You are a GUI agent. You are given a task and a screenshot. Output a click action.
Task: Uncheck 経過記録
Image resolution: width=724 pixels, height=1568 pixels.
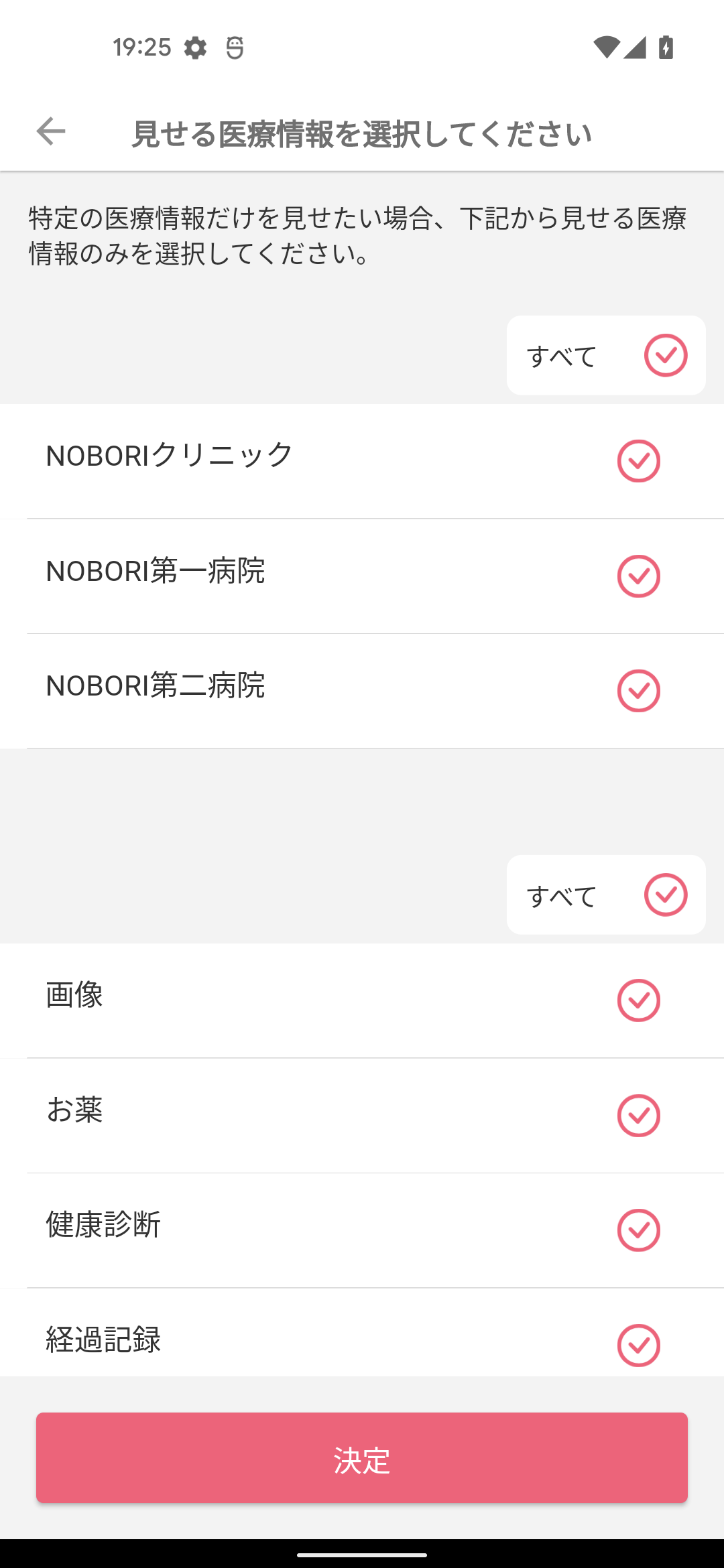coord(639,1345)
